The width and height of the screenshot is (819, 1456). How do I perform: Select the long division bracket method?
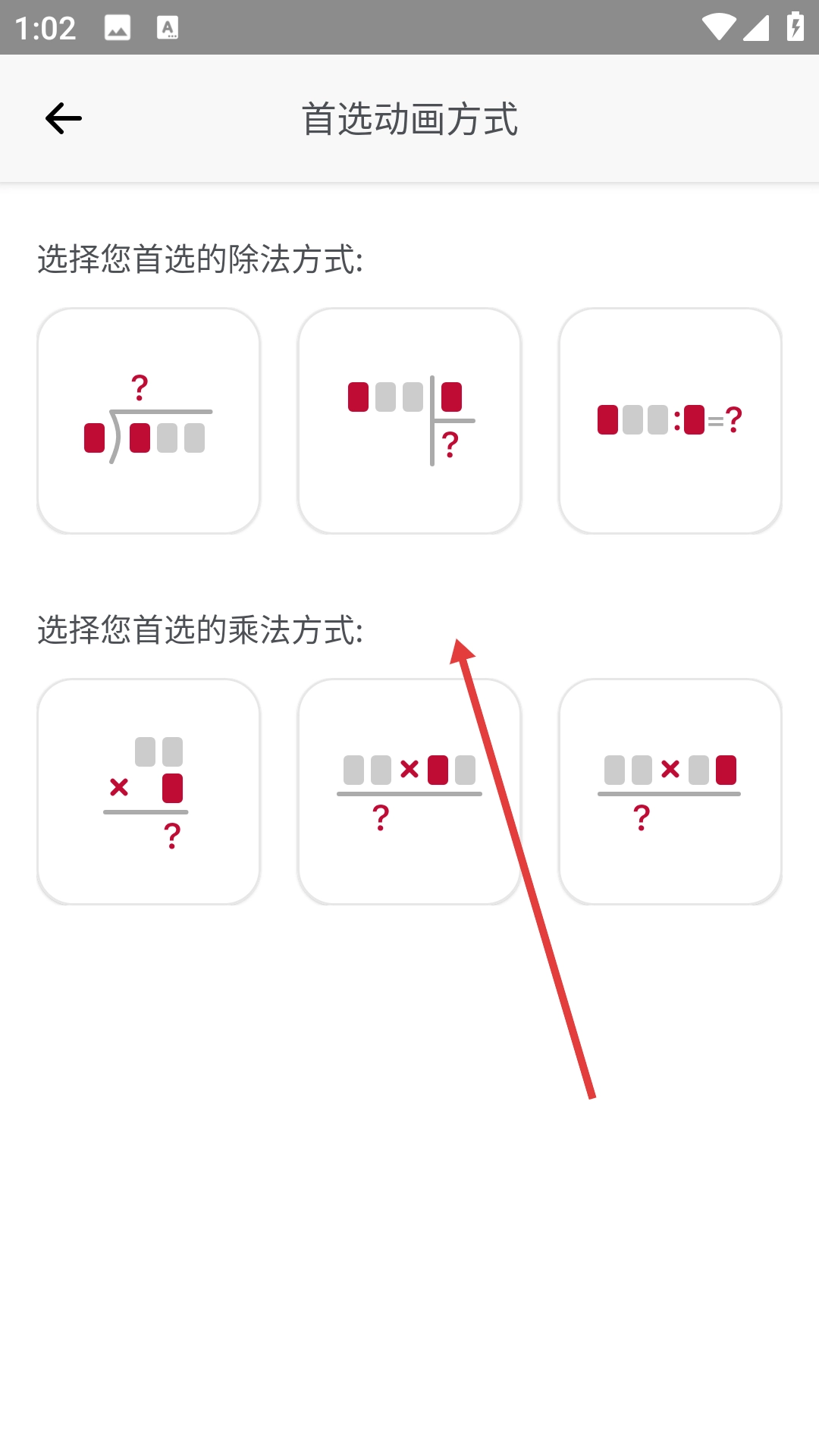click(149, 421)
